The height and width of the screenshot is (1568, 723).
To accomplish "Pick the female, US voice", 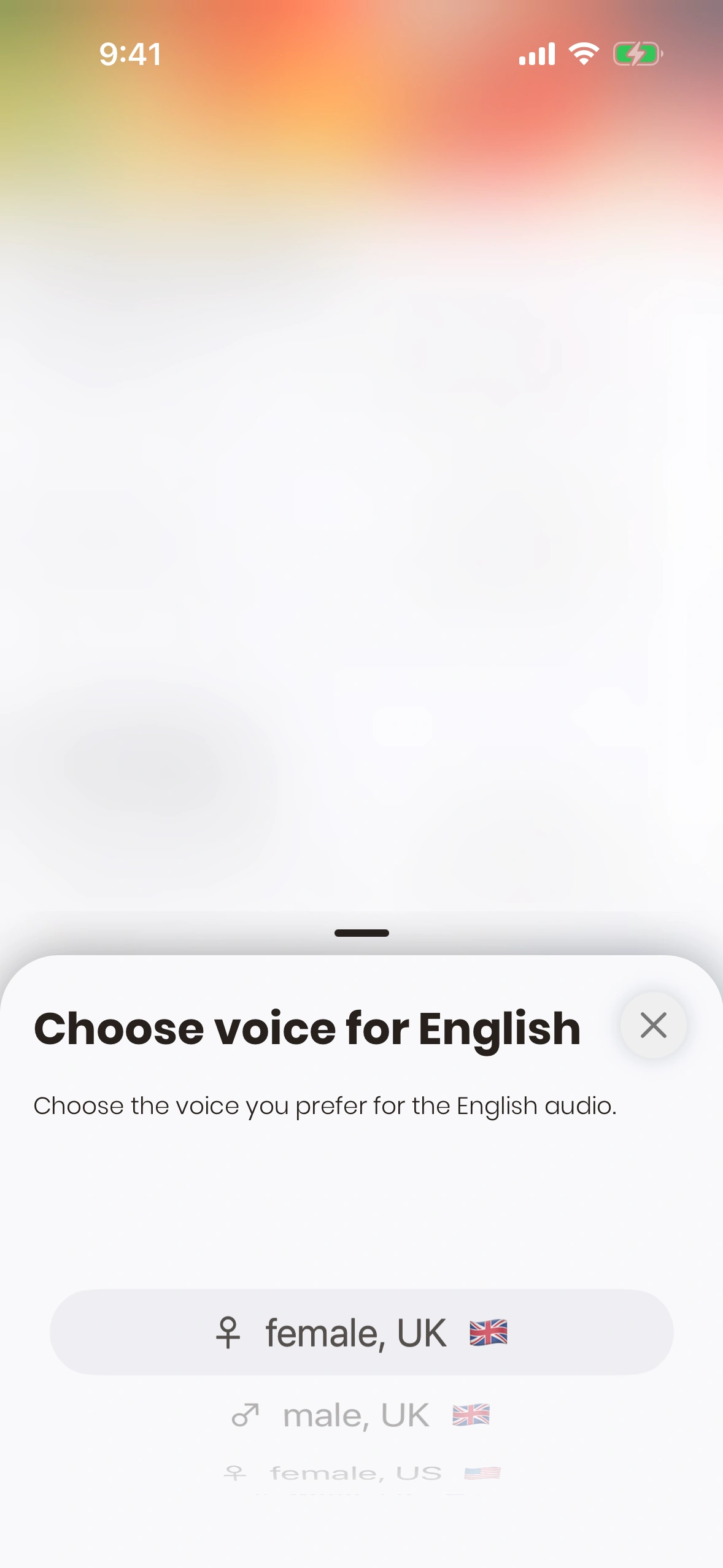I will (361, 1473).
